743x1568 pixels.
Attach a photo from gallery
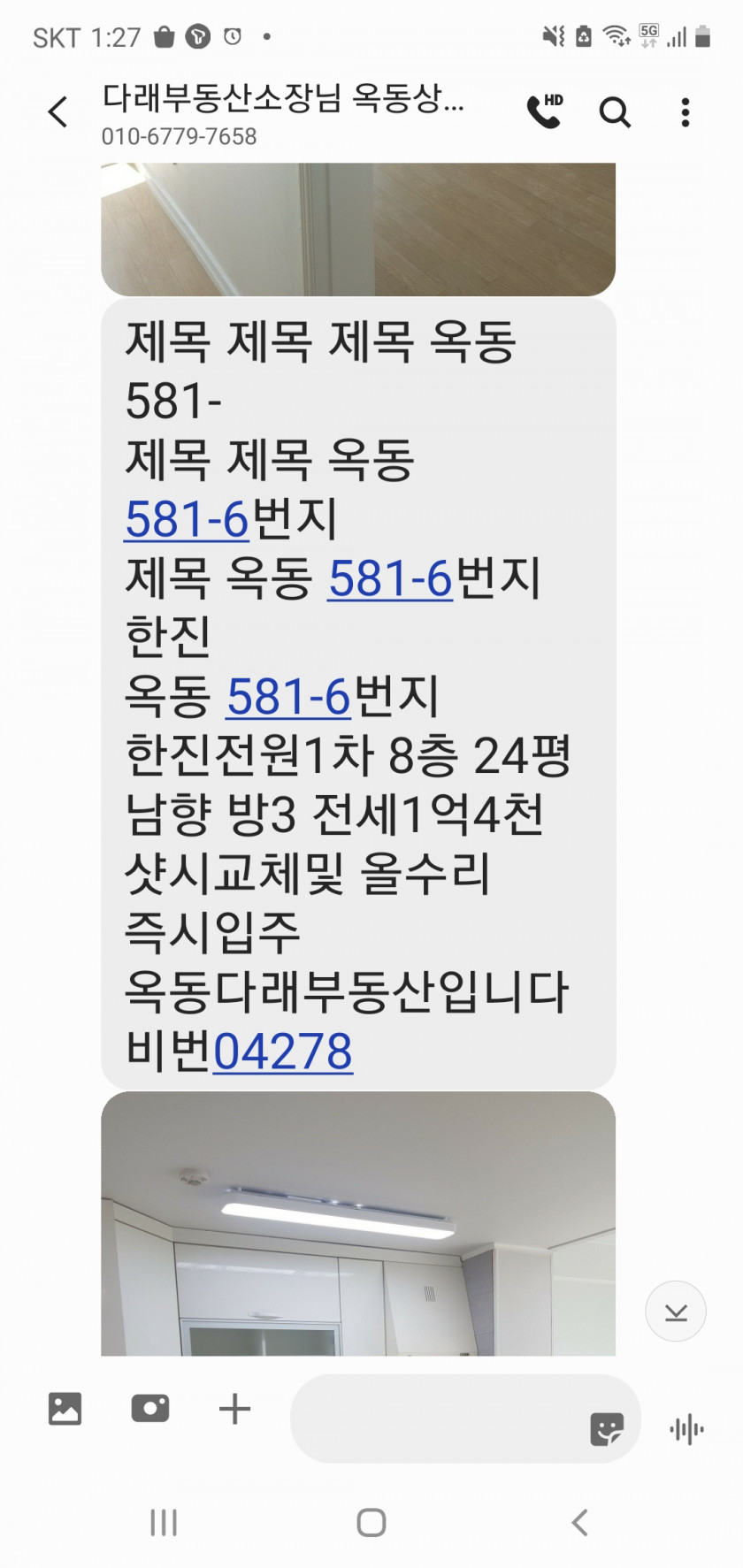tap(65, 1408)
